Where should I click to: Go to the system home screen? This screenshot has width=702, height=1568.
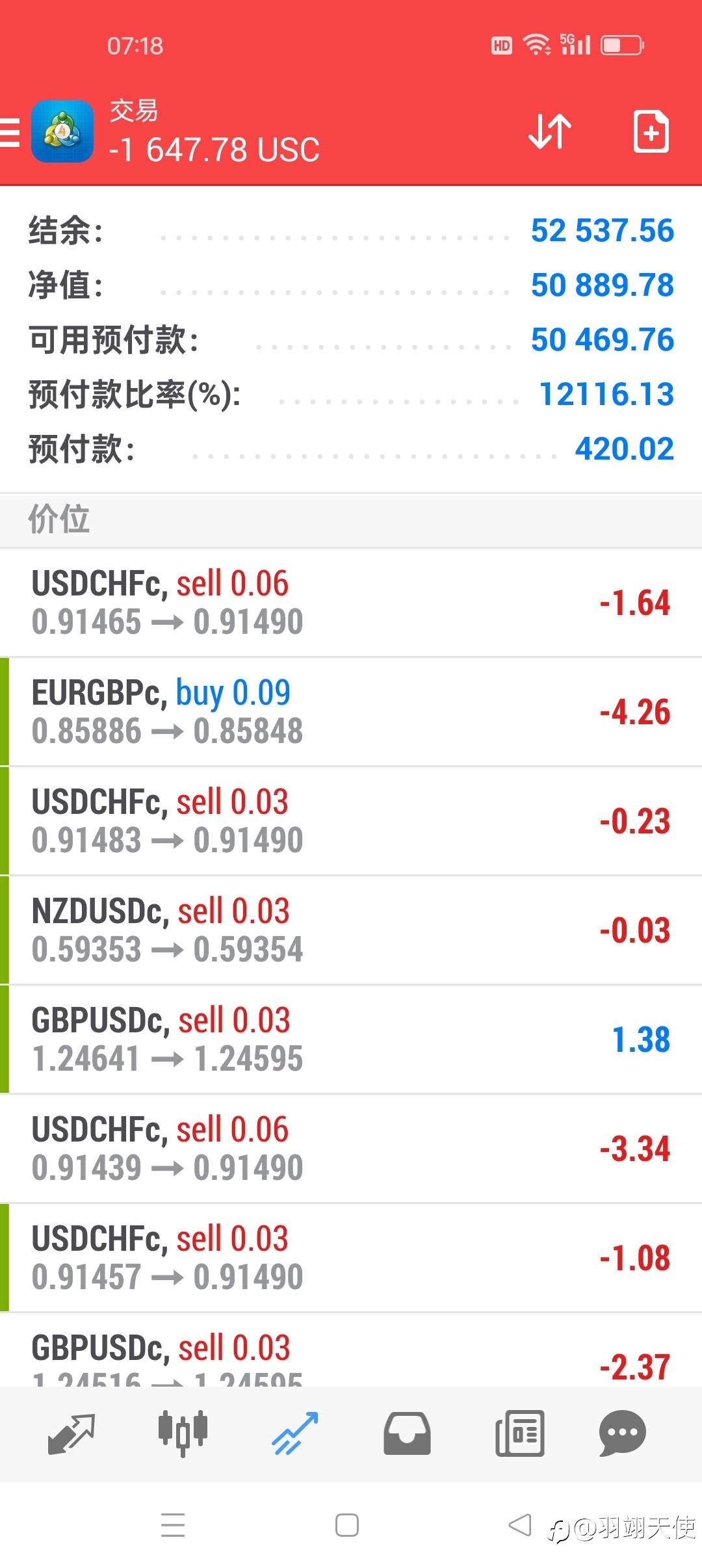(347, 1525)
